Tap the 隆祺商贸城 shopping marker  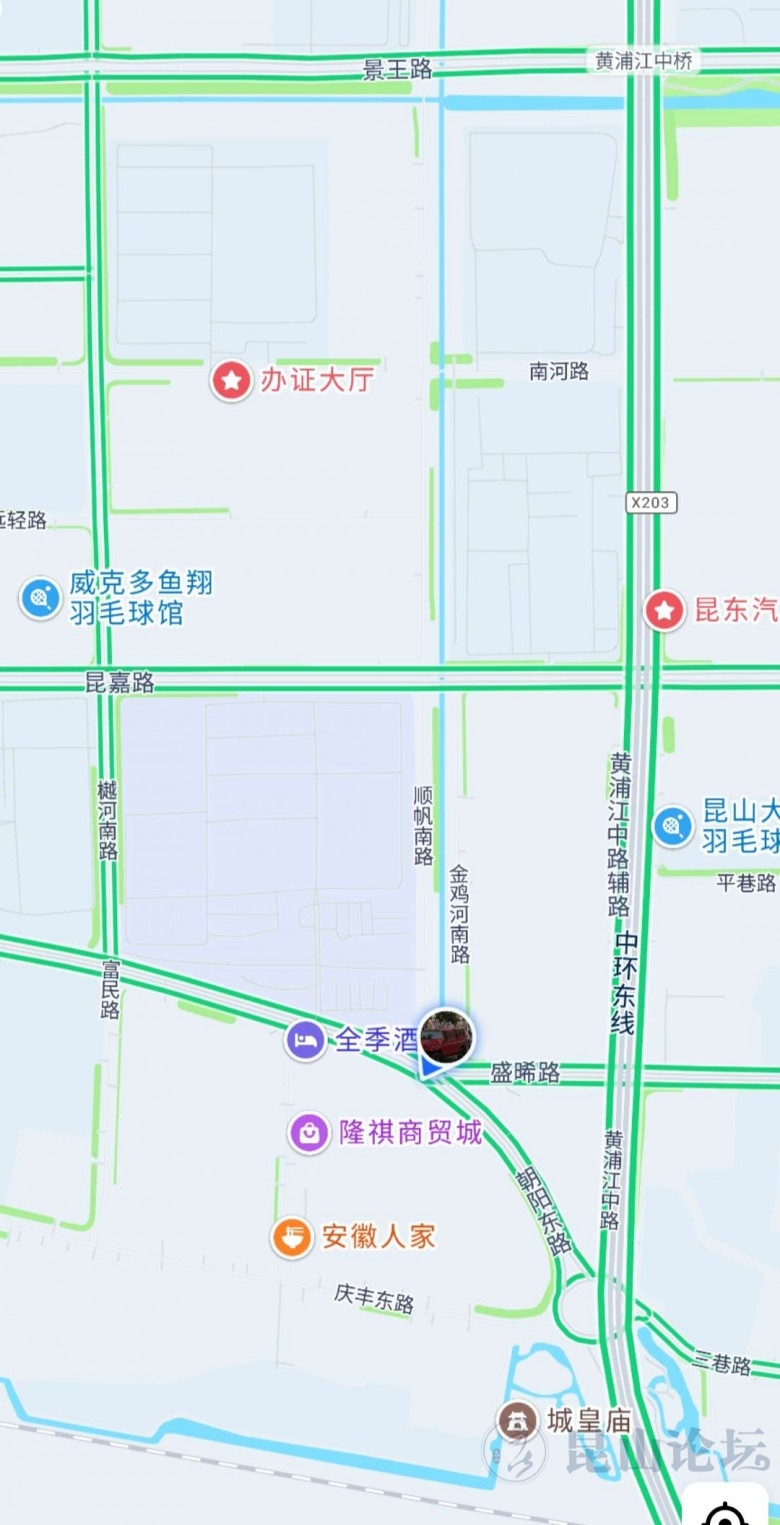tap(309, 1133)
